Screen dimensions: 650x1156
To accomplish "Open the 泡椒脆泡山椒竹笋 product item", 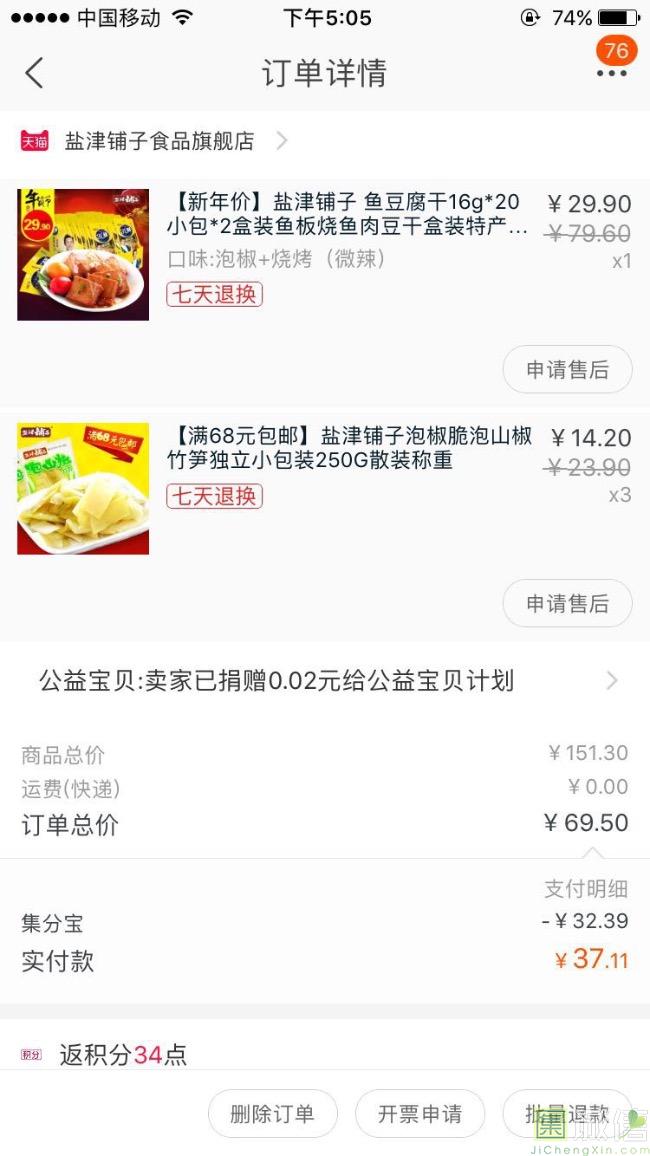I will coord(352,448).
